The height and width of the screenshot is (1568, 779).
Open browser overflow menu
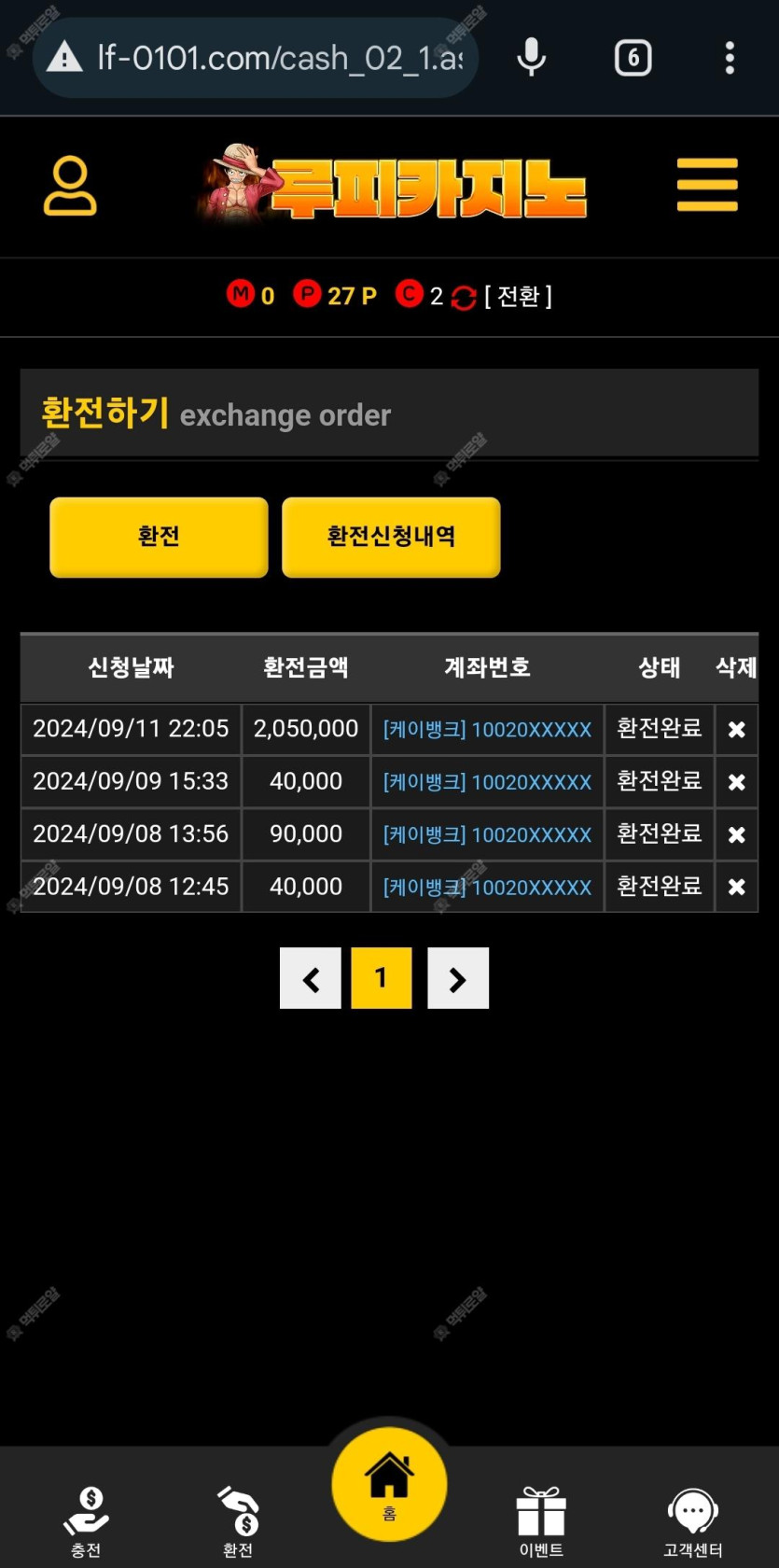[730, 58]
